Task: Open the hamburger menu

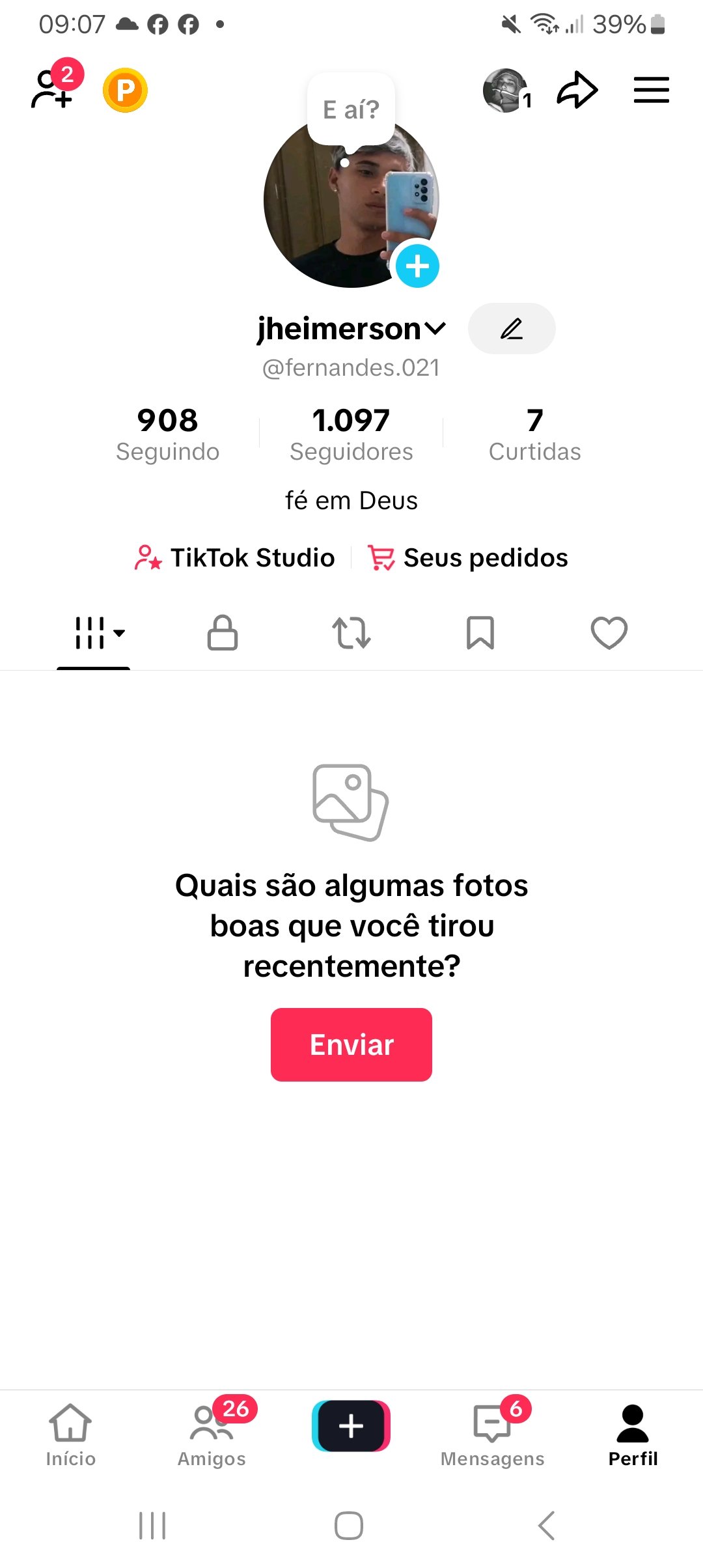Action: pyautogui.click(x=652, y=90)
